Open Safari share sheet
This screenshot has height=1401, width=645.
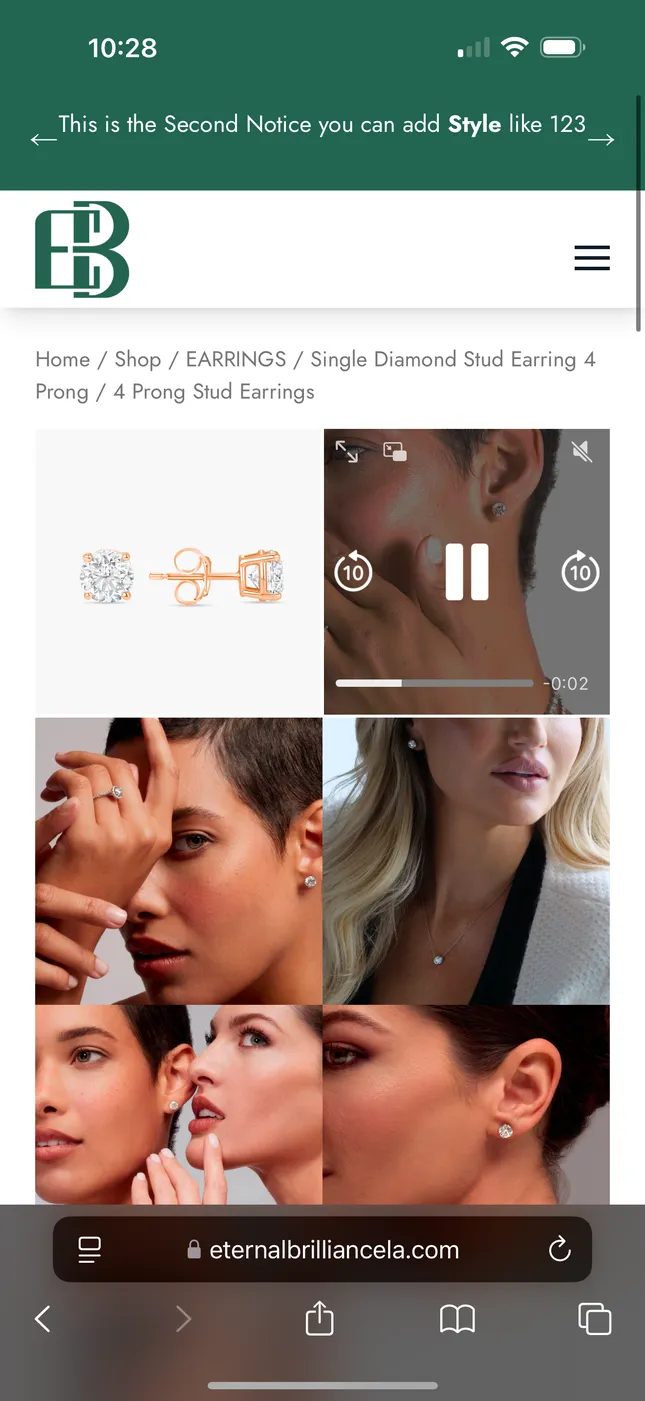pos(319,1318)
